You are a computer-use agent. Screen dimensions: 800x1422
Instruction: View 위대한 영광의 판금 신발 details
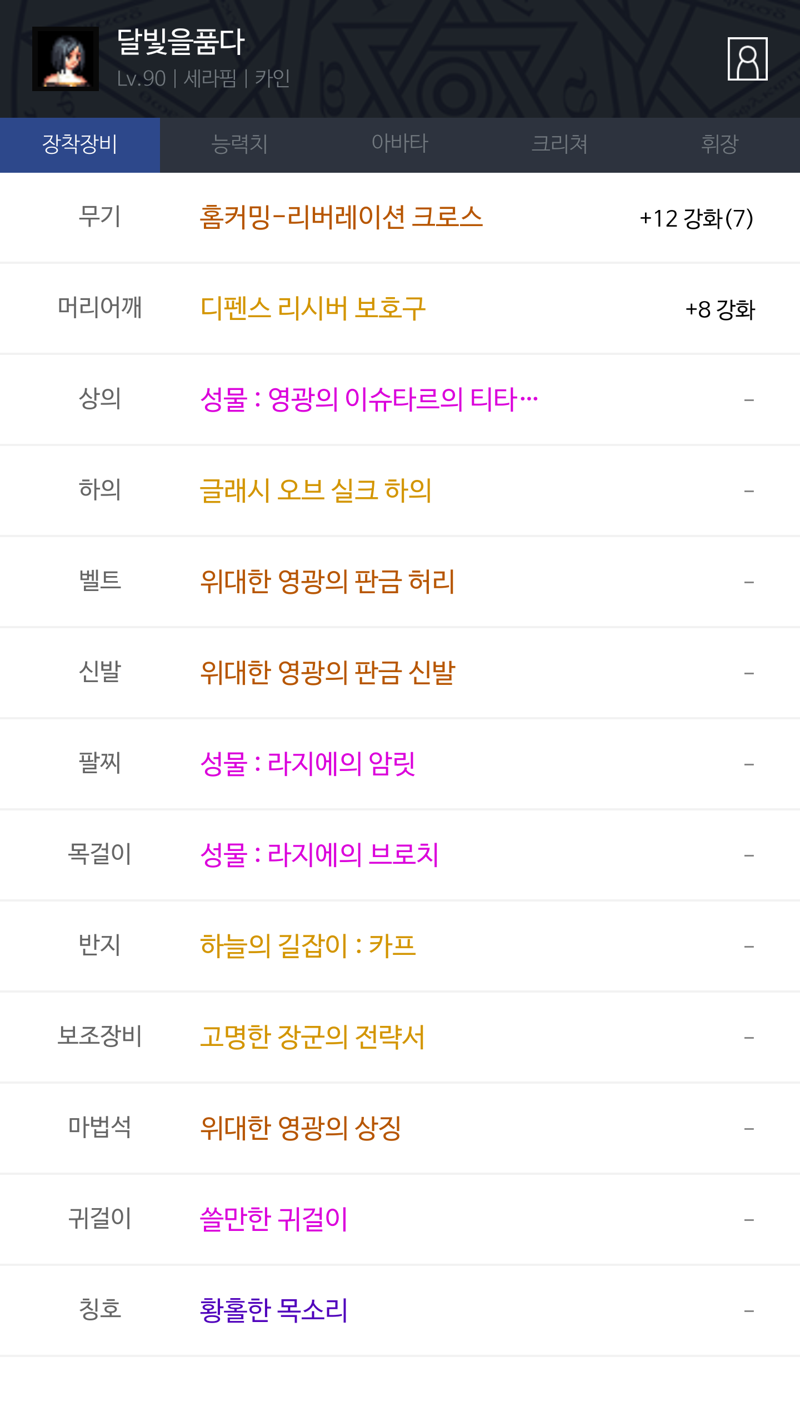tap(327, 672)
